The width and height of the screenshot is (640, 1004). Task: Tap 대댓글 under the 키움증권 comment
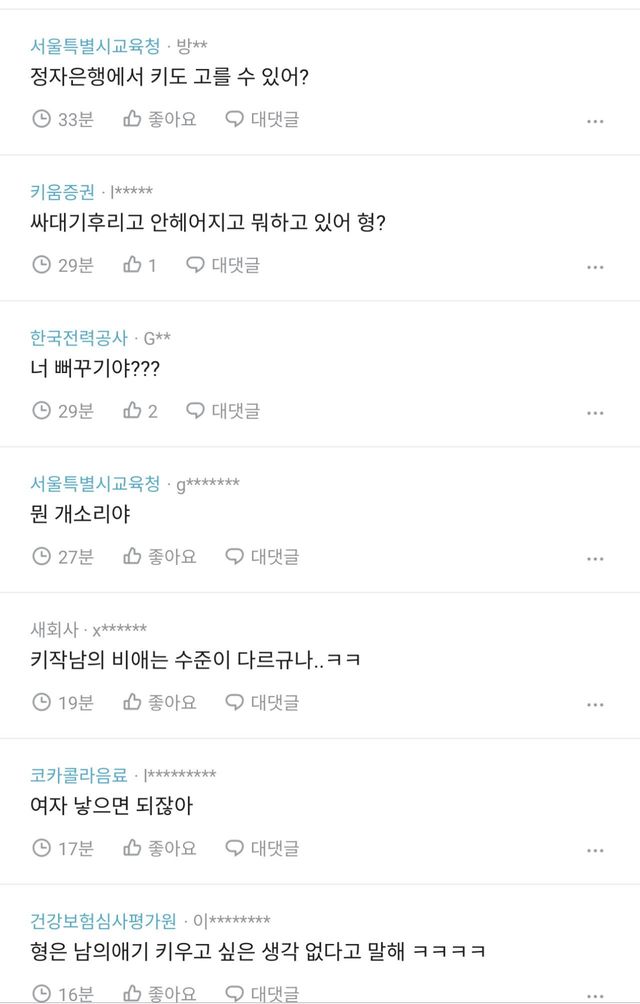(223, 265)
